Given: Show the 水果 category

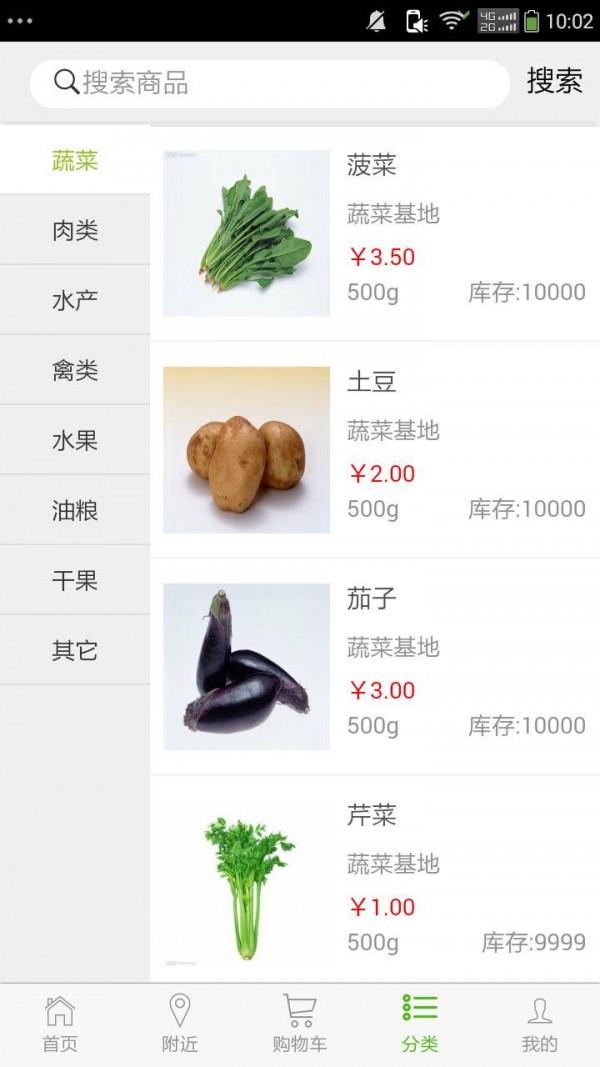Looking at the screenshot, I should coord(75,441).
